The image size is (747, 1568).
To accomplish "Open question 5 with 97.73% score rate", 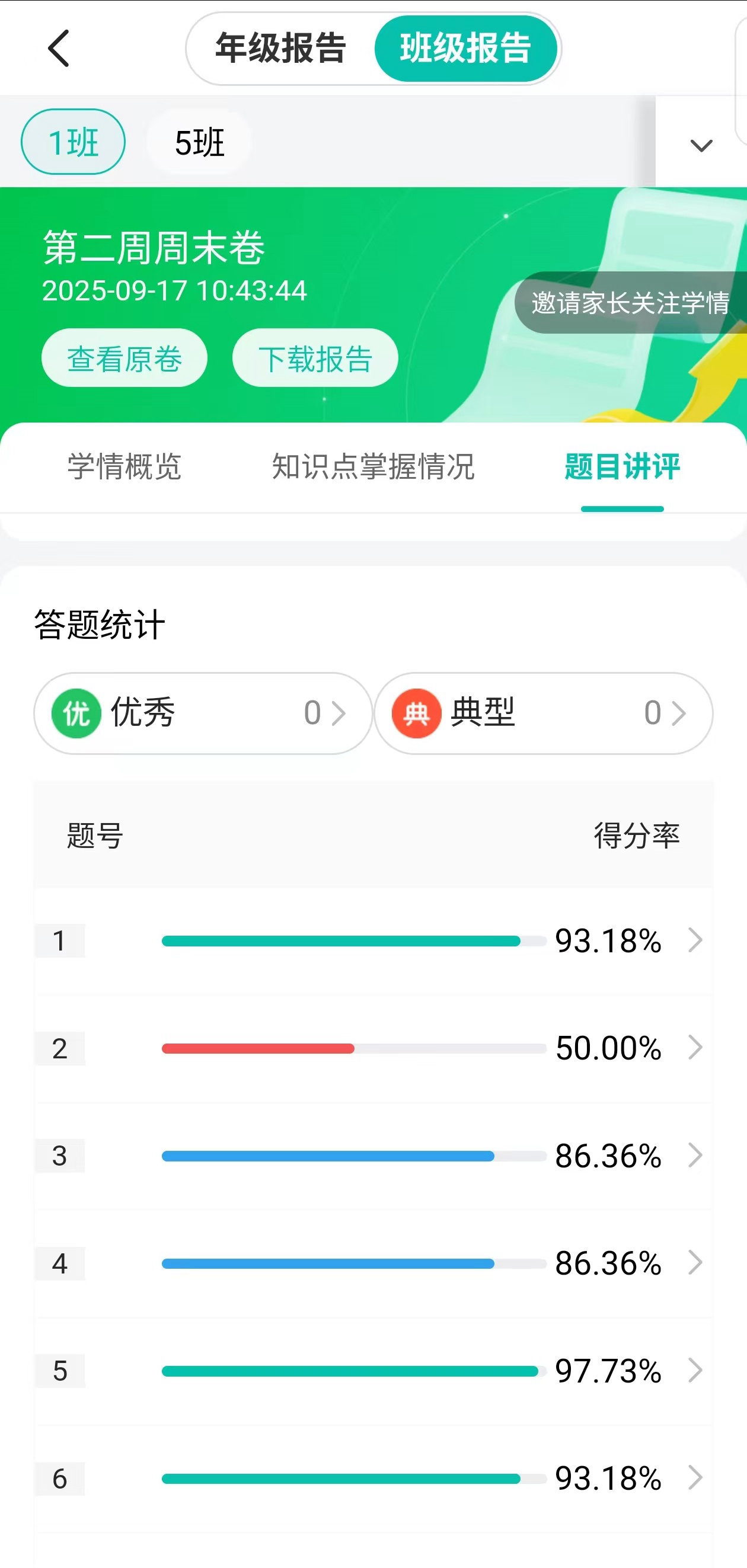I will [373, 1371].
